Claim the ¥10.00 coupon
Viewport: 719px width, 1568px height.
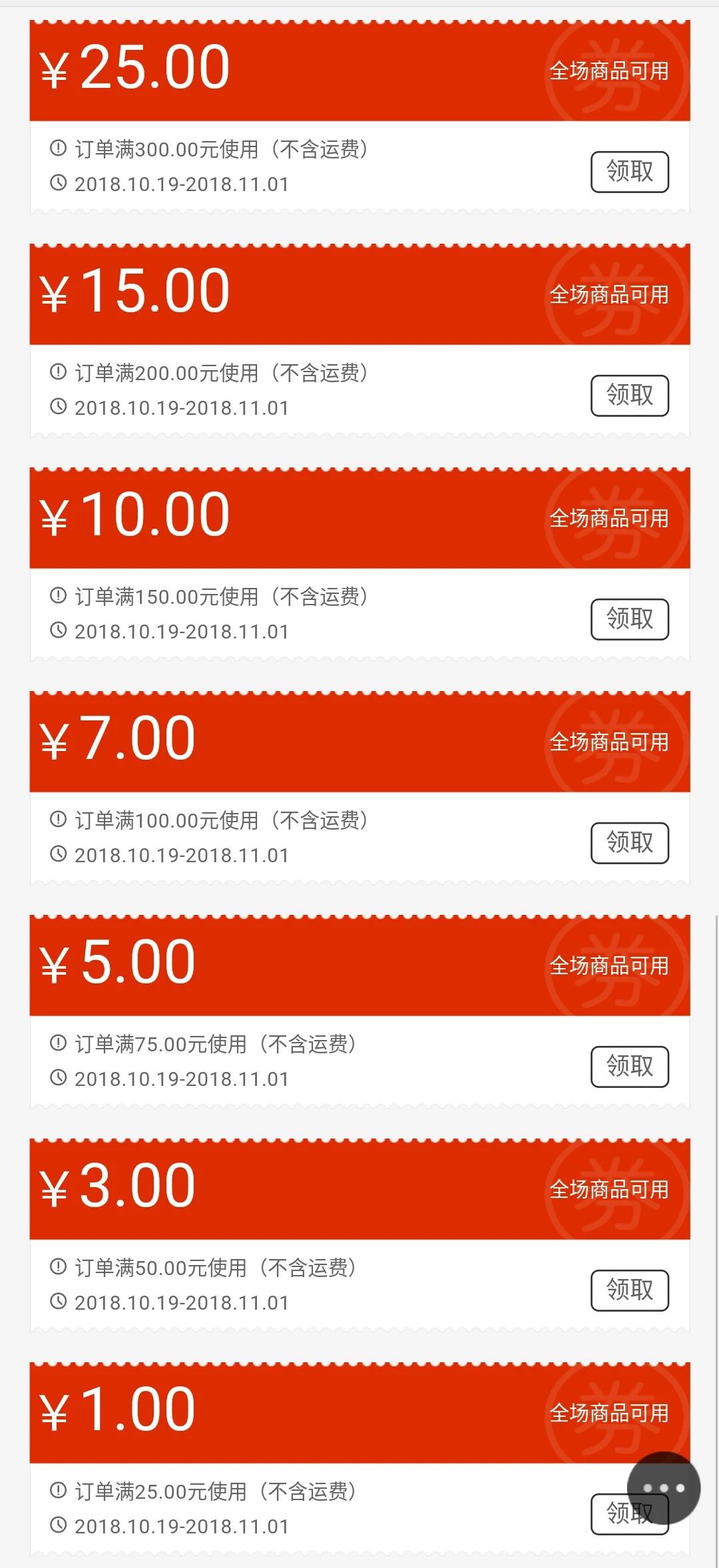point(630,619)
